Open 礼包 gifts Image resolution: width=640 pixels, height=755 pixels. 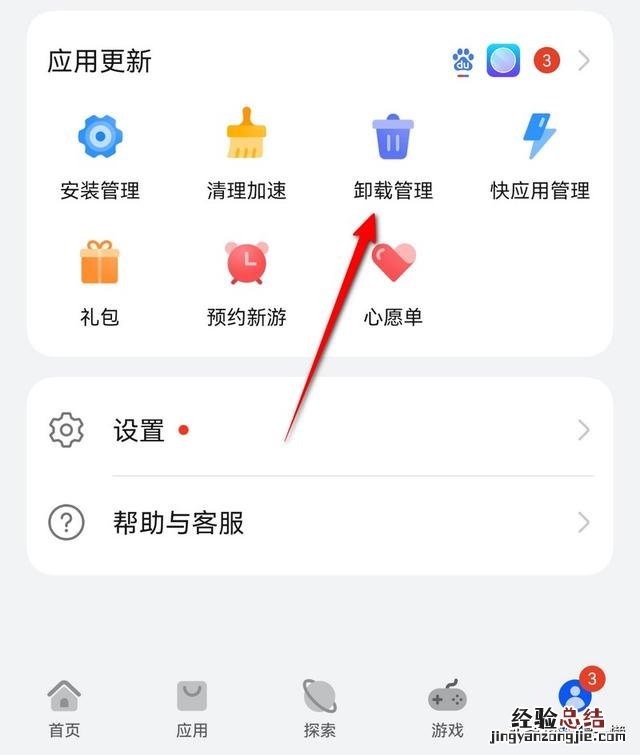click(99, 284)
